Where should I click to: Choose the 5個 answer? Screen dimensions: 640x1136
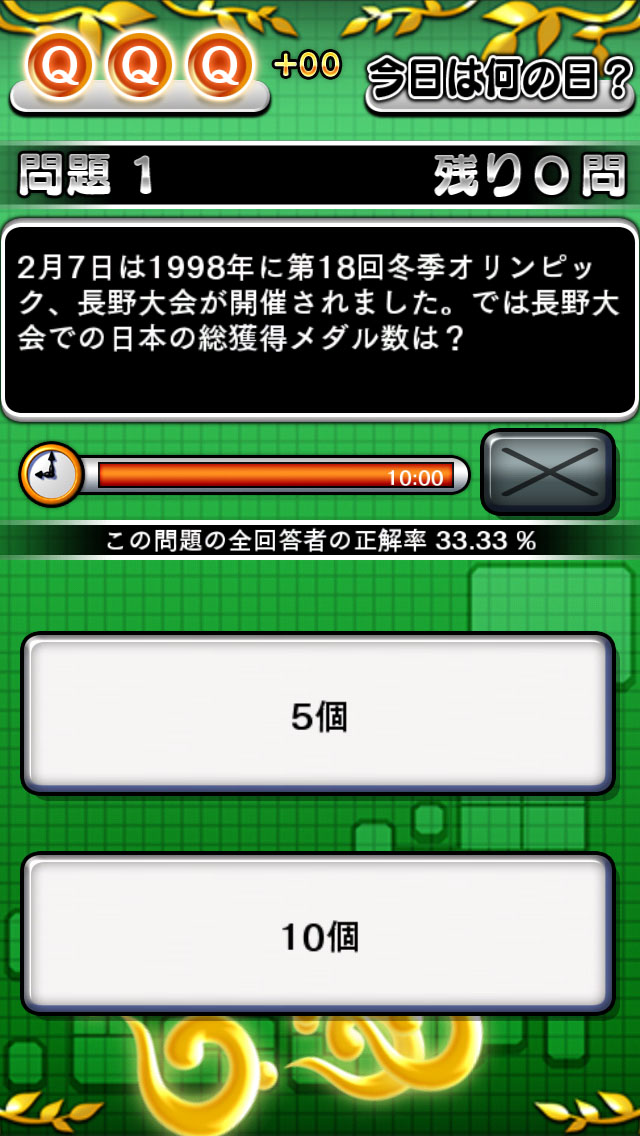coord(318,714)
